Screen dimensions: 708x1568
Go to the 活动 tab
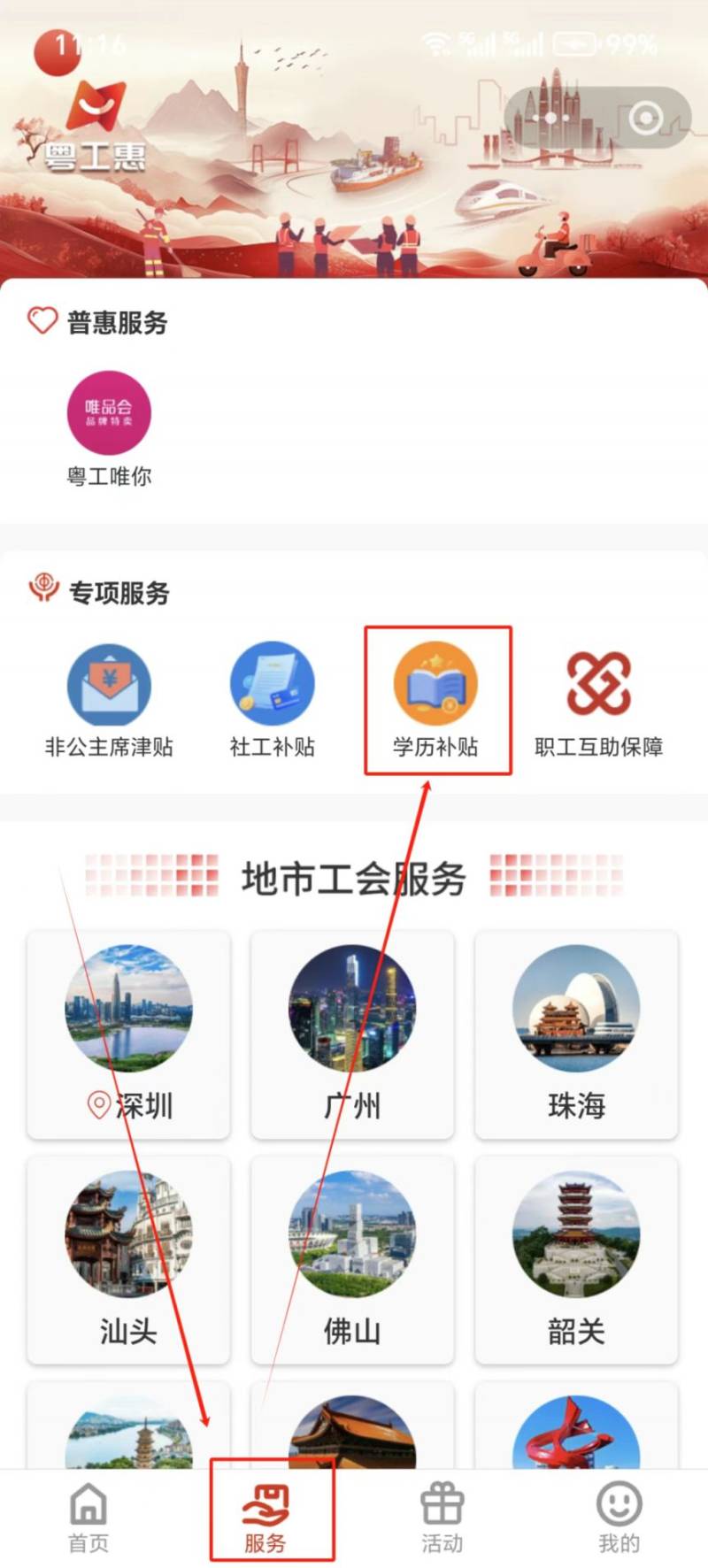pos(442,1518)
